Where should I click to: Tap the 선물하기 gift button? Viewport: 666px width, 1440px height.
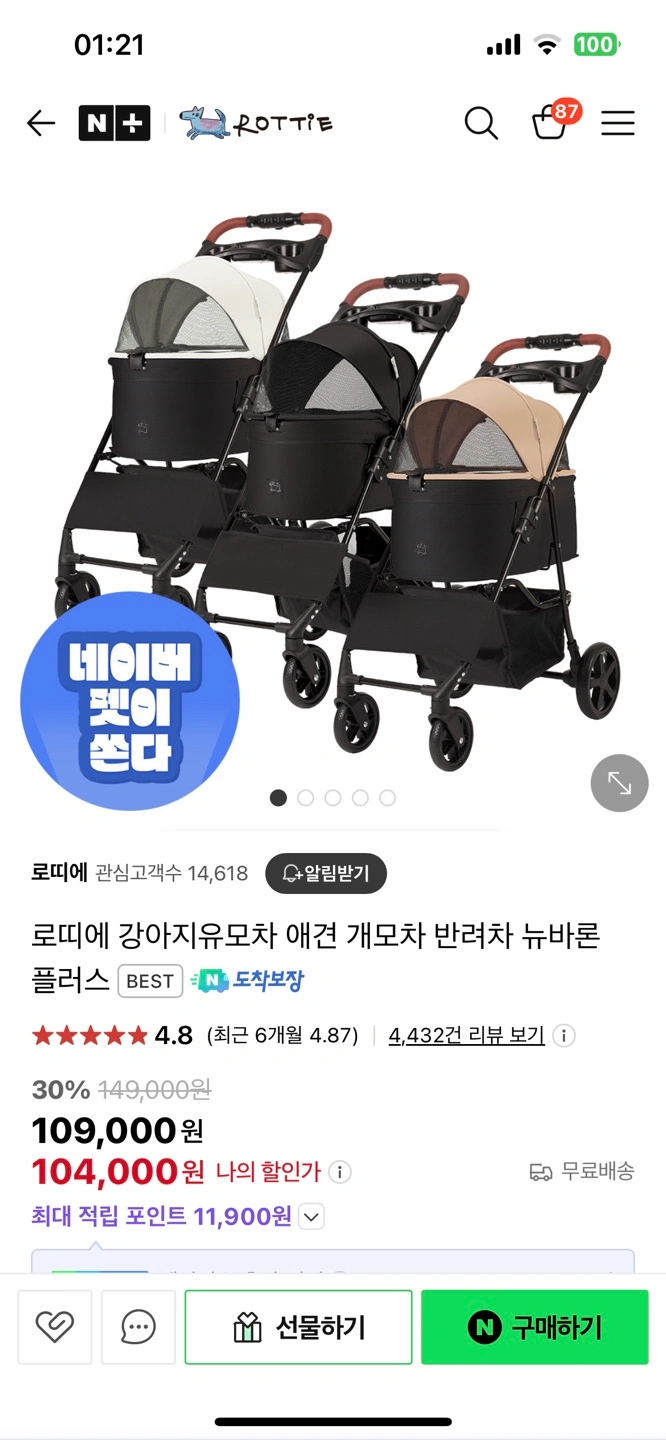(x=298, y=1327)
